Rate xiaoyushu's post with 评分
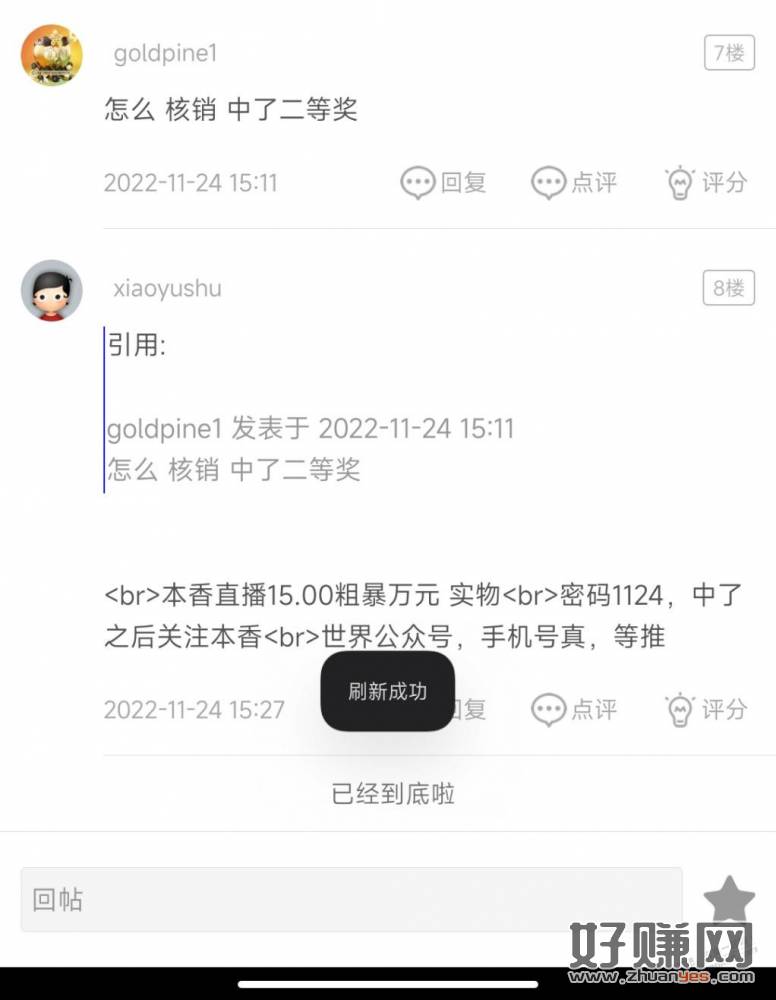Screen dimensions: 776x1000 tap(706, 709)
